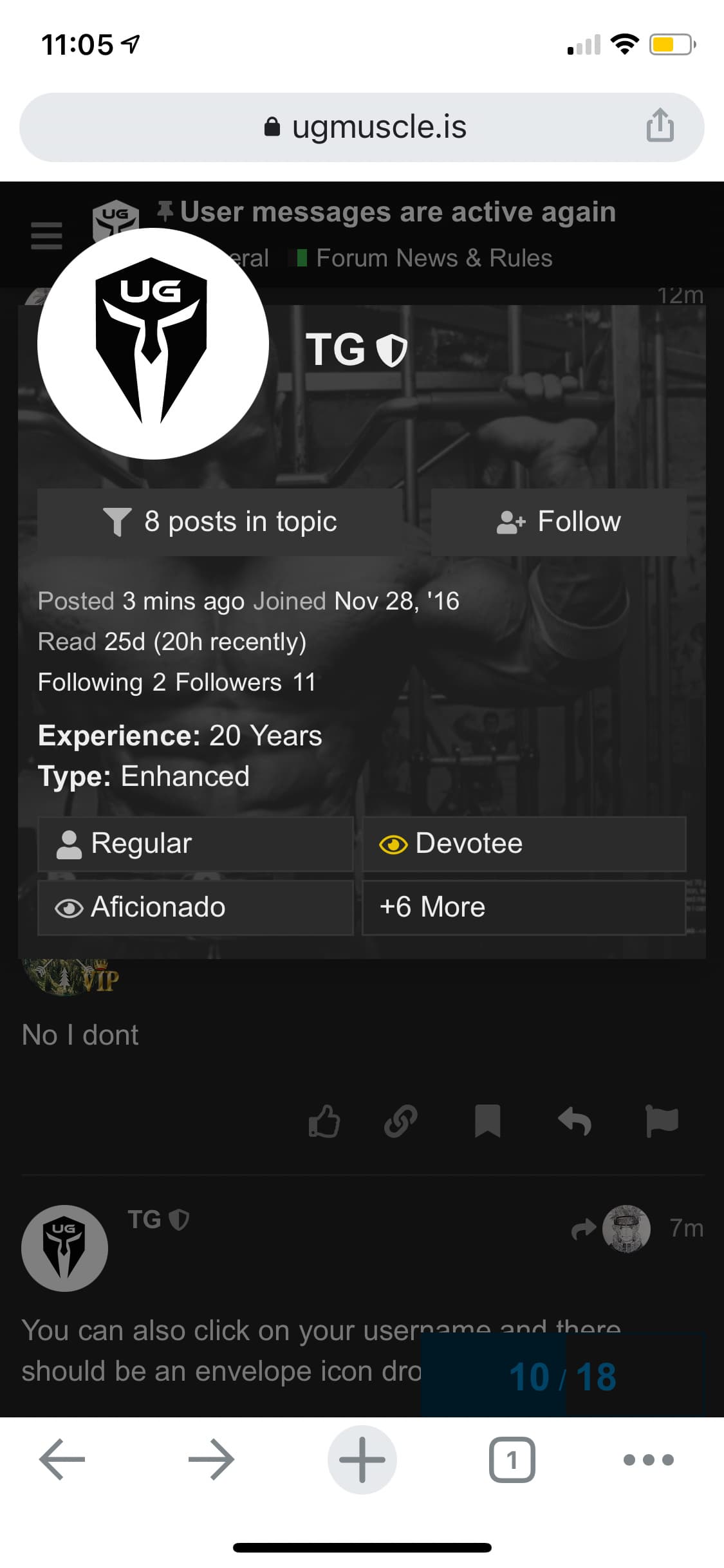Flag the "No I dont" post
This screenshot has width=724, height=1568.
[662, 1121]
